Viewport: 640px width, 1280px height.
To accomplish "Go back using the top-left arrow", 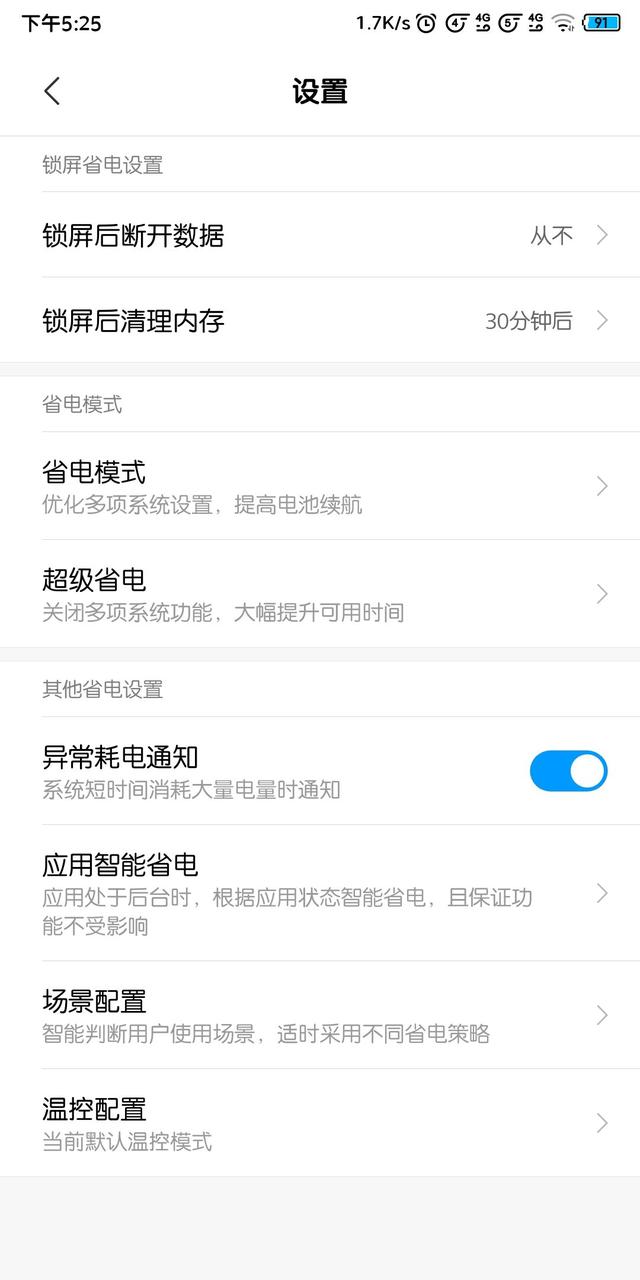I will [52, 91].
